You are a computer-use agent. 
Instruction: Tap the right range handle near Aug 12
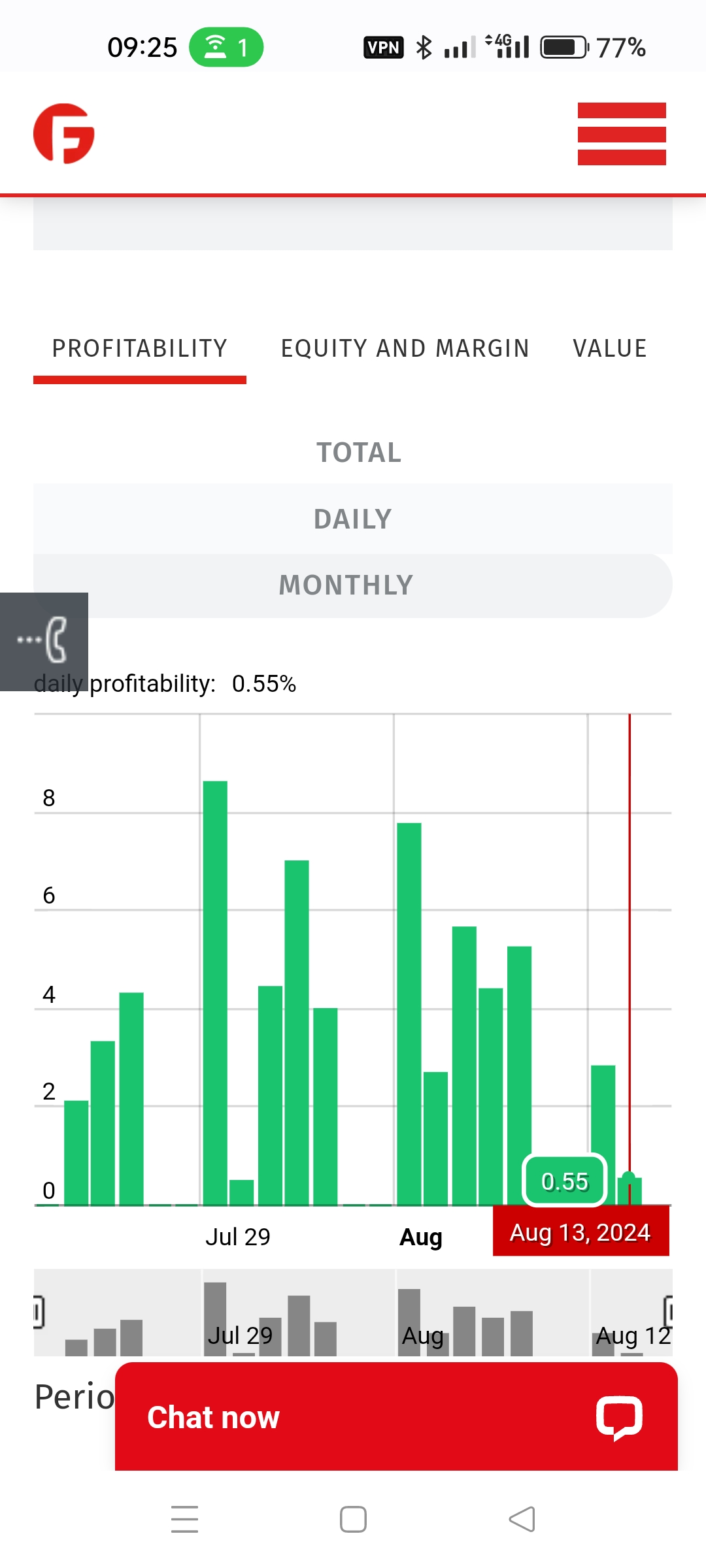pyautogui.click(x=669, y=1311)
